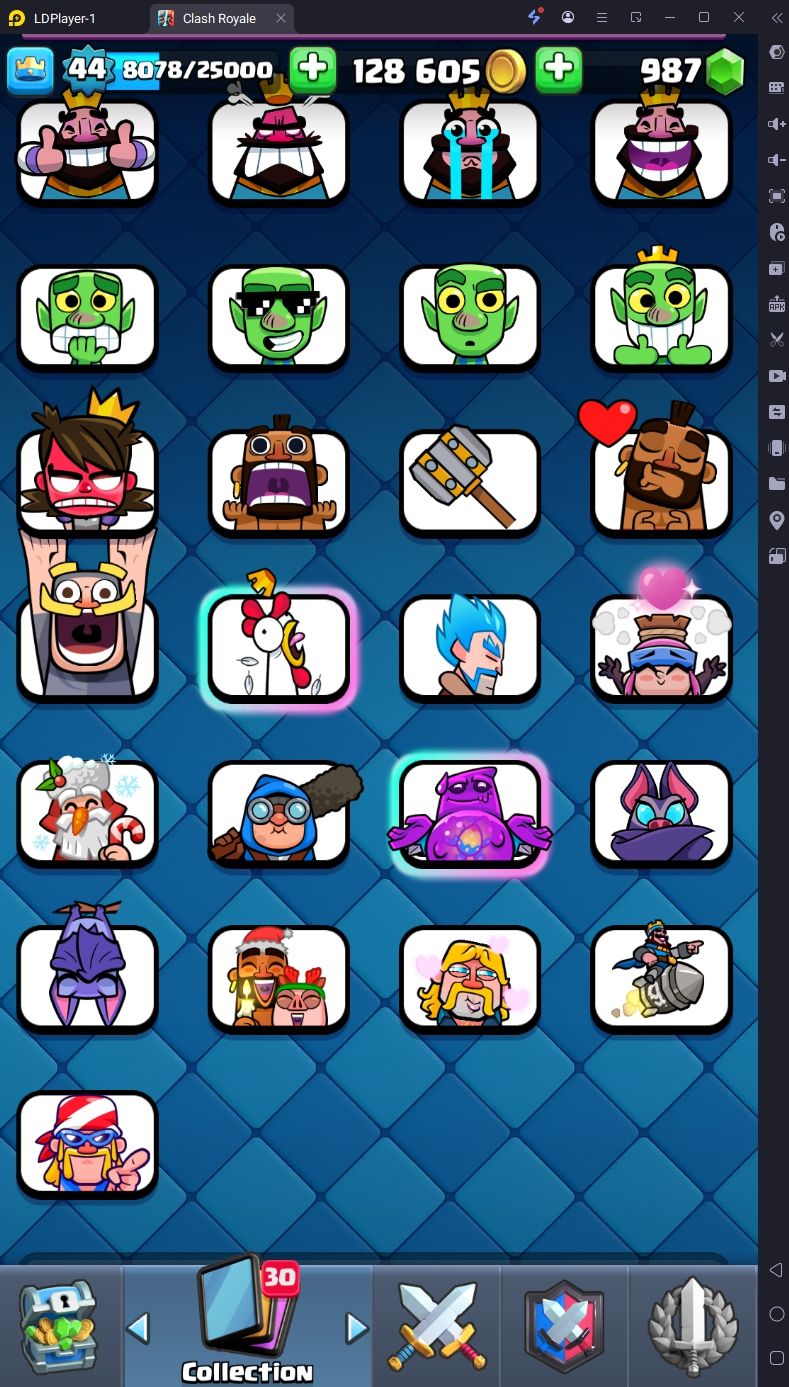Open the Events sword tab
789x1387 pixels.
pyautogui.click(x=693, y=1325)
